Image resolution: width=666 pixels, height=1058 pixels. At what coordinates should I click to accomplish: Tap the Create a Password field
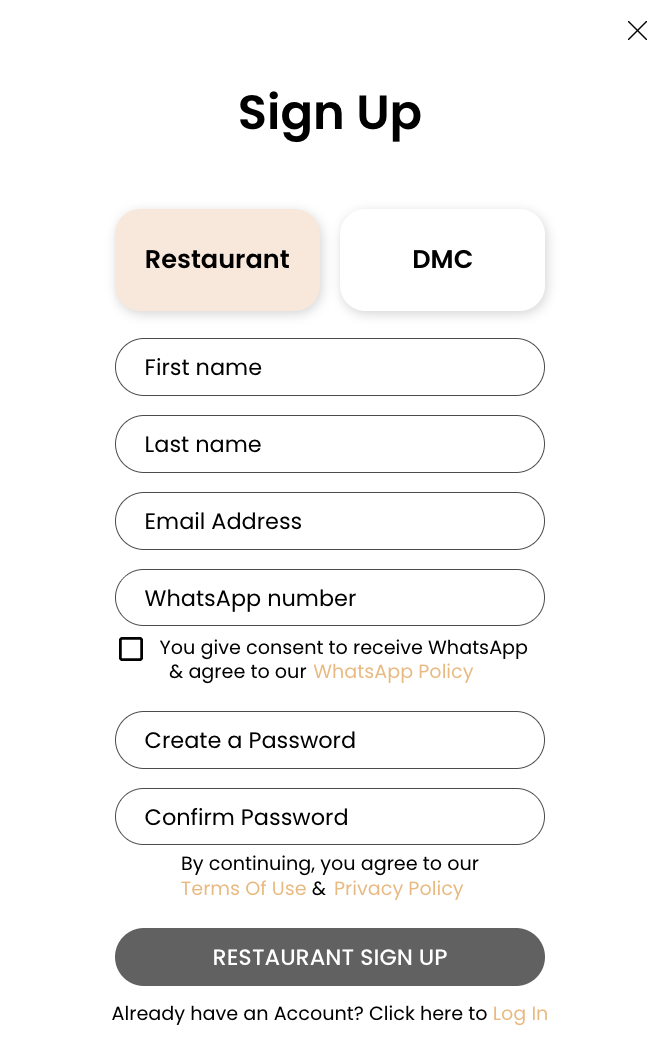coord(330,740)
